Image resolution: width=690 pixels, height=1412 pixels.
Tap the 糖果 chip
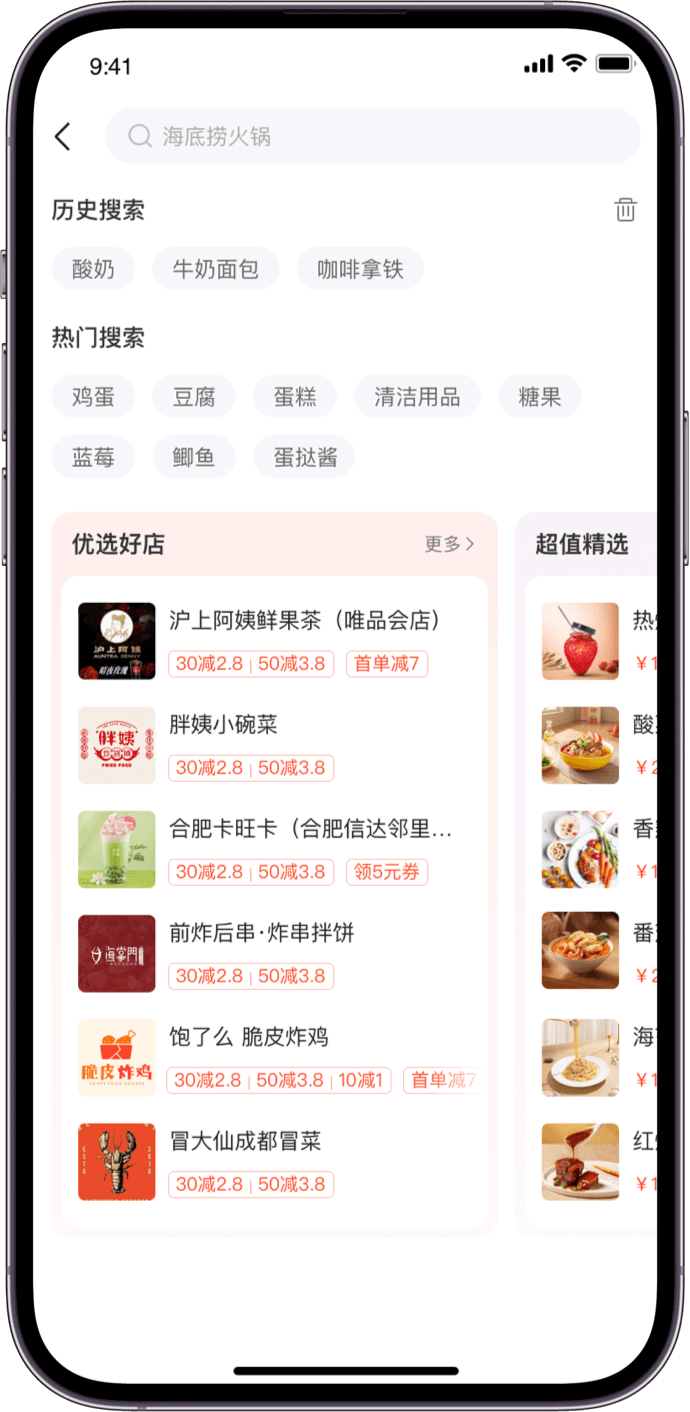(x=540, y=397)
